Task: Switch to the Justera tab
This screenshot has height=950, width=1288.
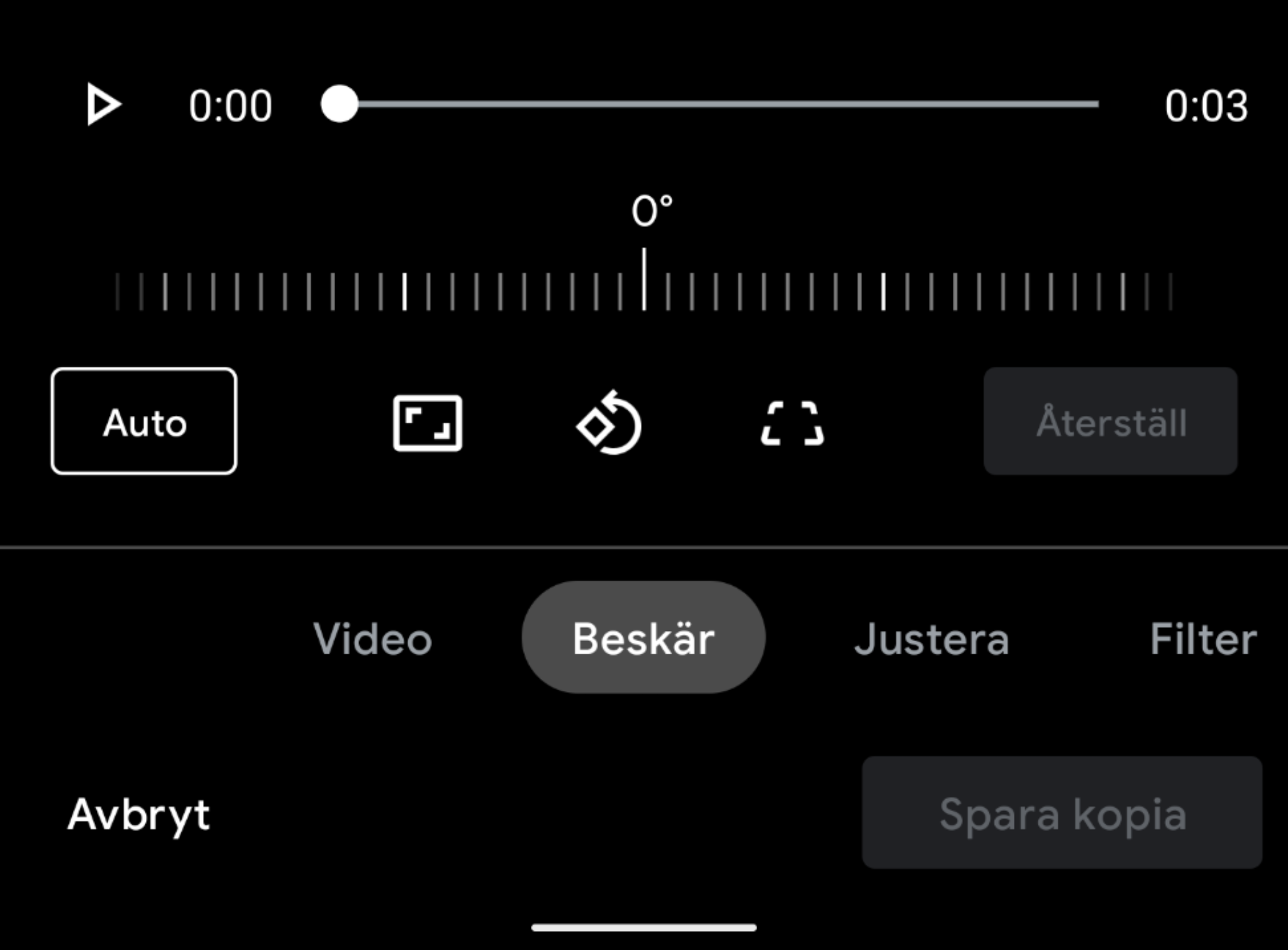Action: click(x=931, y=639)
